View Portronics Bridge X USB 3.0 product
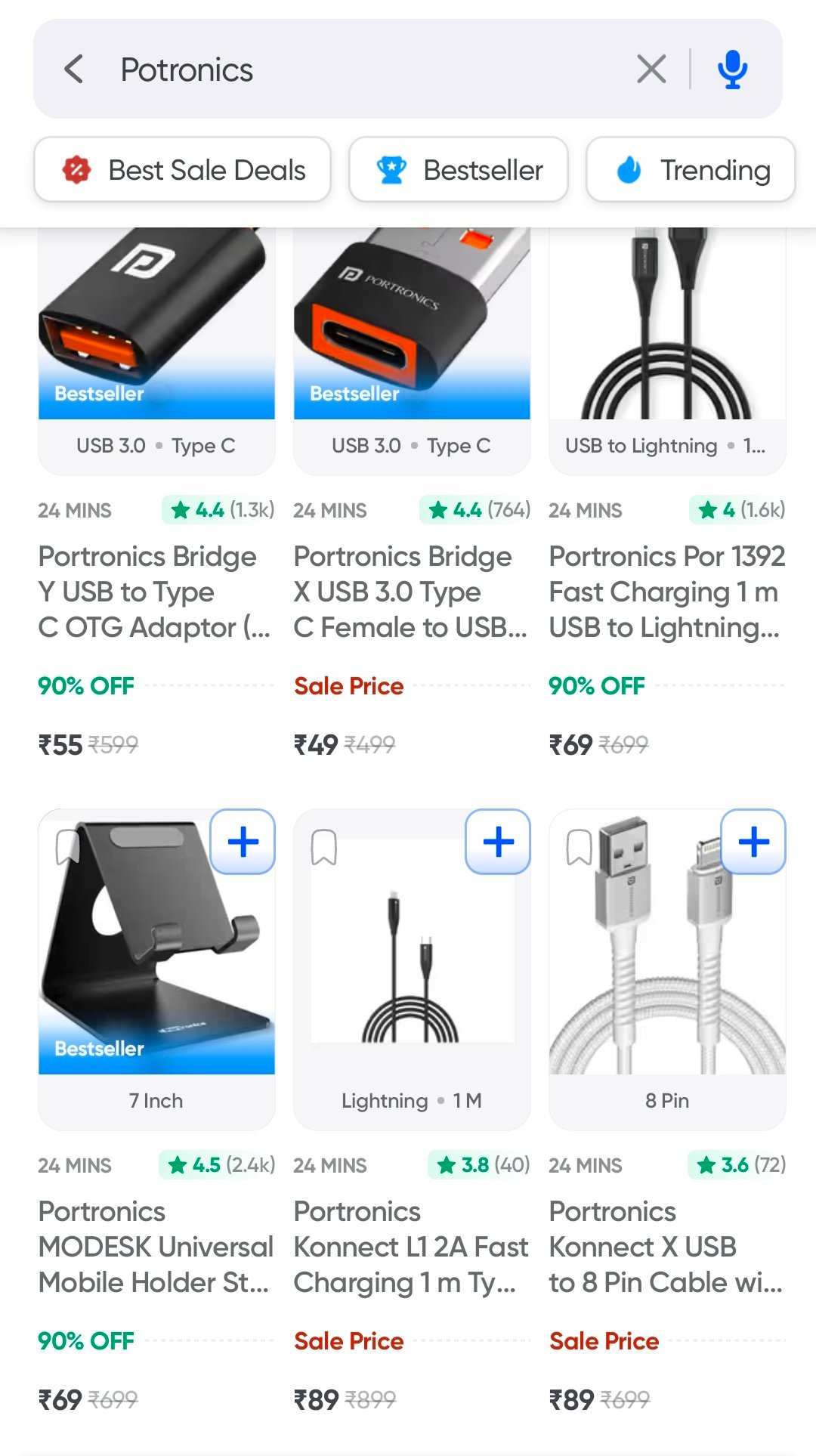This screenshot has width=816, height=1456. click(410, 592)
